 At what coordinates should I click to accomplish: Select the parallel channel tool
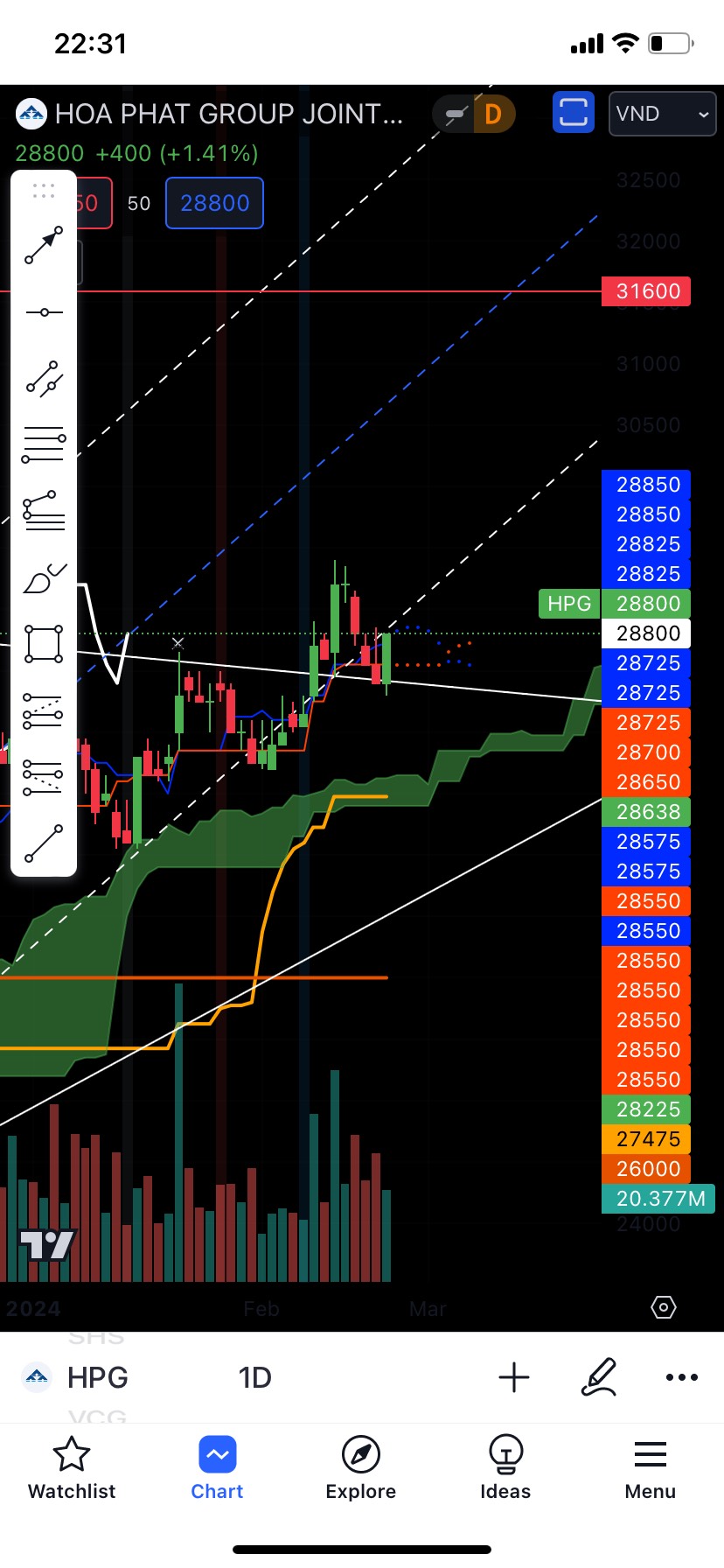tap(44, 379)
